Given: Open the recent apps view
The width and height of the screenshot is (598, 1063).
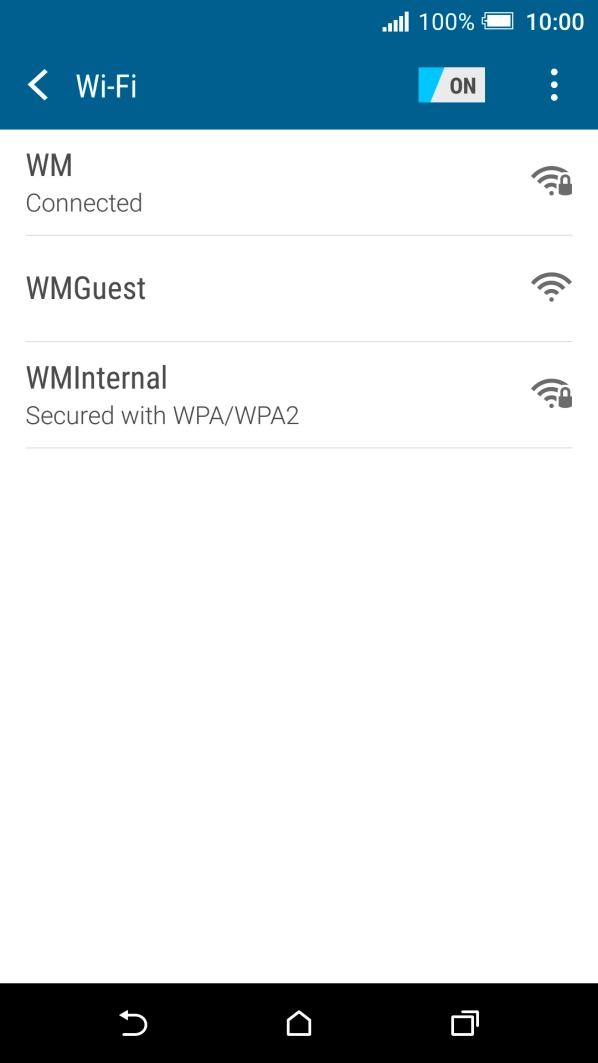Looking at the screenshot, I should pos(464,1022).
